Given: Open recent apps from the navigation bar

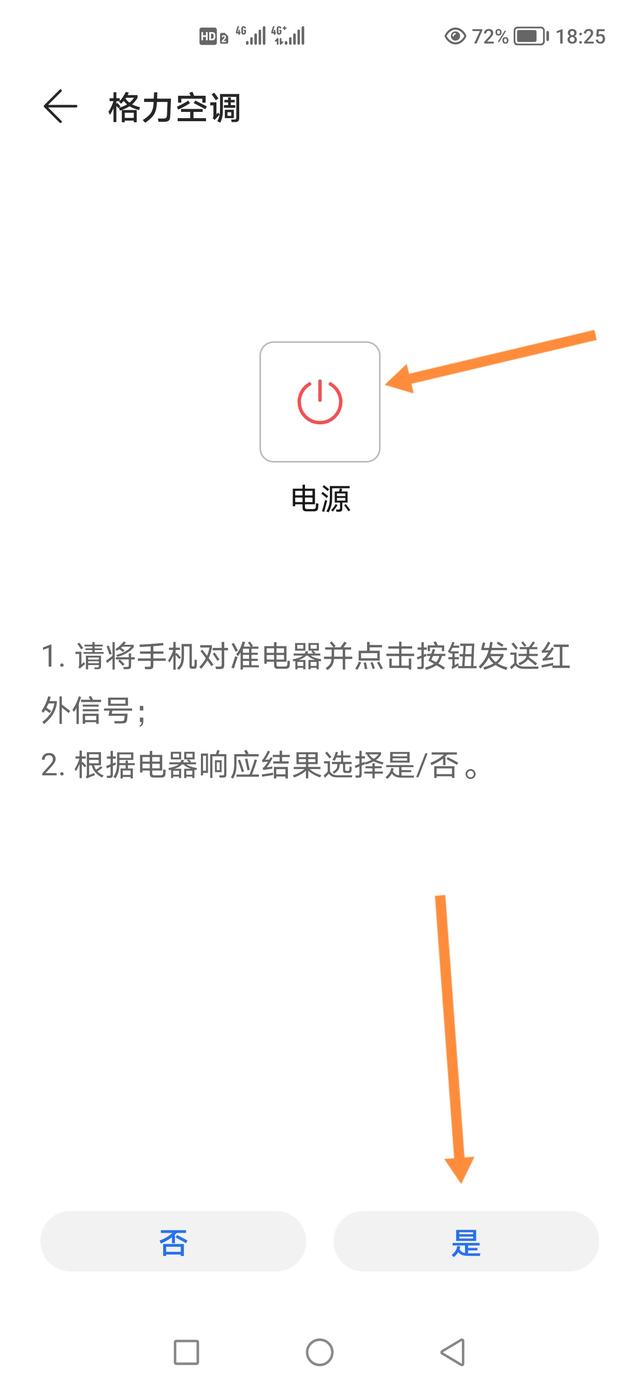Looking at the screenshot, I should tap(186, 1352).
